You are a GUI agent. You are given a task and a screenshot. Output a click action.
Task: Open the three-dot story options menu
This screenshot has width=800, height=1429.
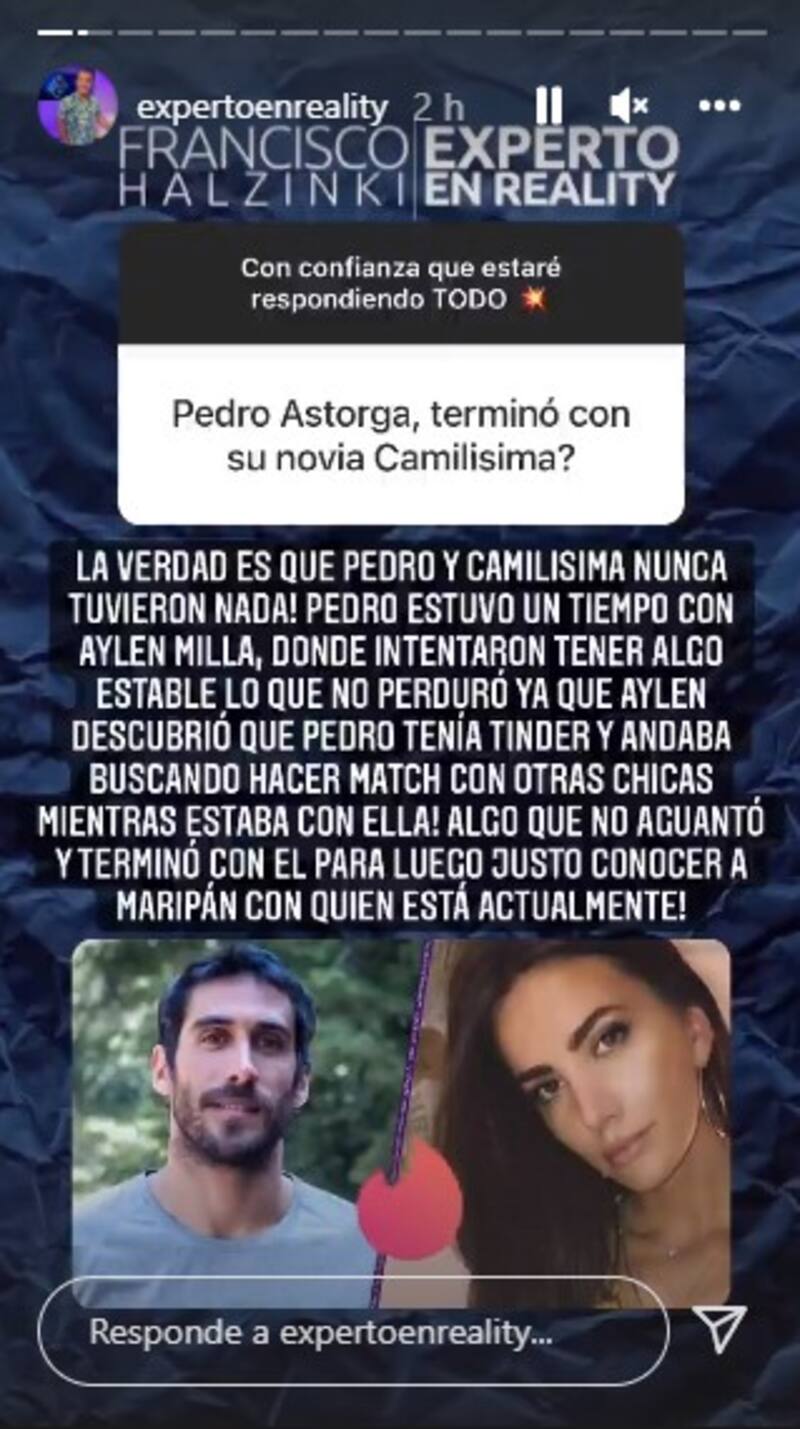click(x=719, y=105)
